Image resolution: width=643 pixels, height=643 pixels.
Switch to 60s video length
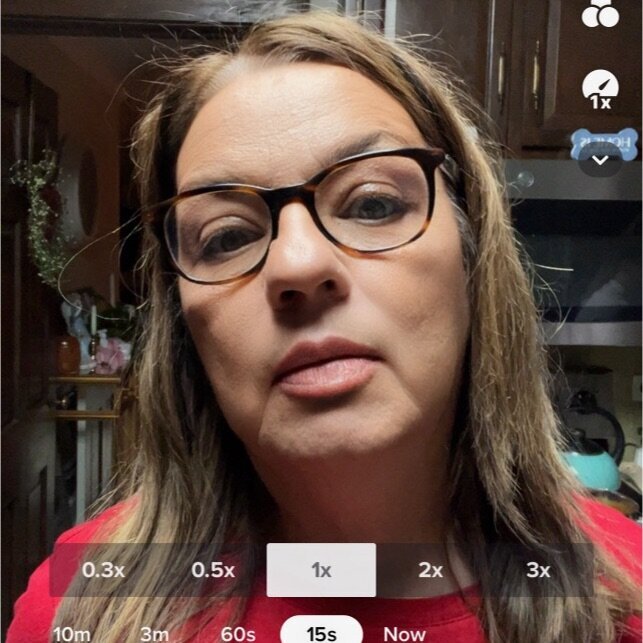(238, 633)
